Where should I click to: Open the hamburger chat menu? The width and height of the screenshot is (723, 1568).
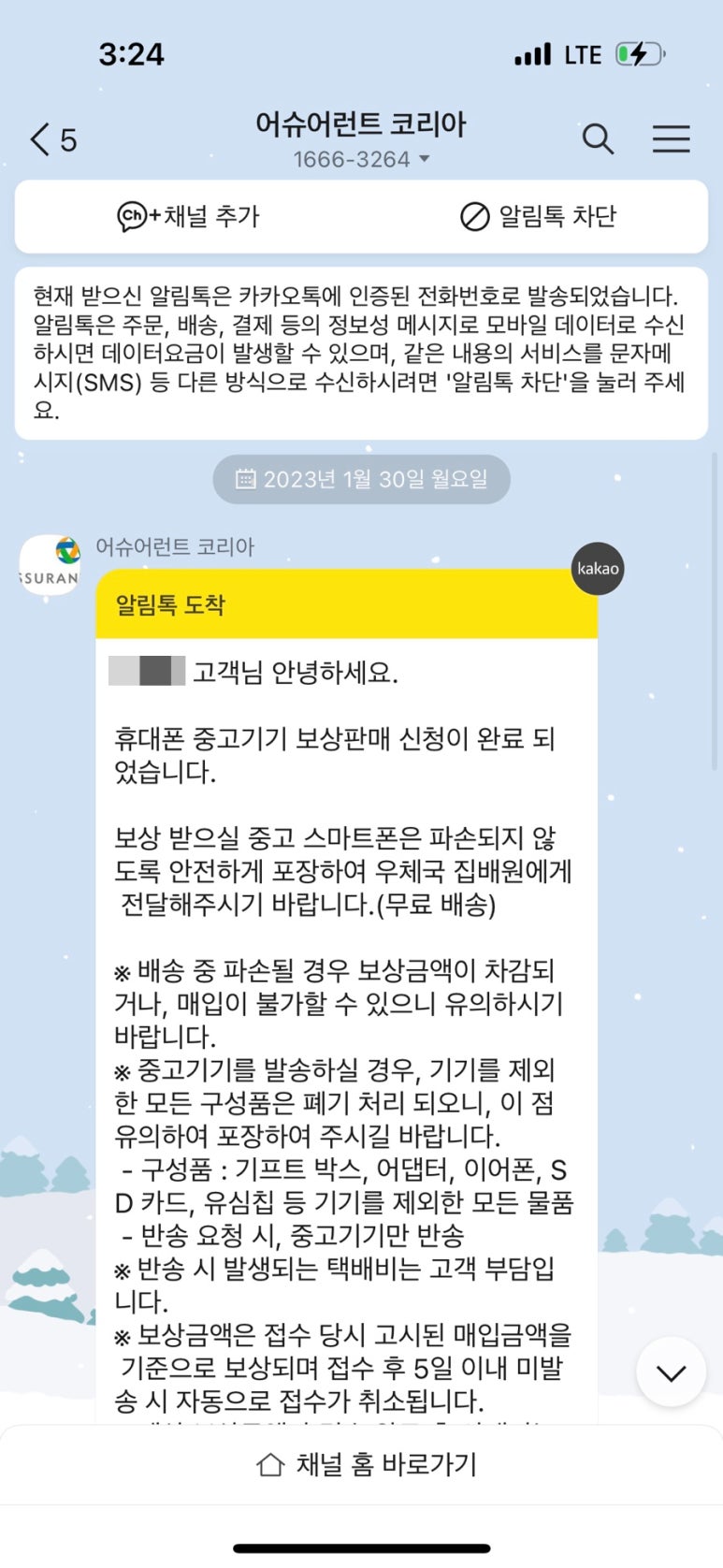[671, 139]
